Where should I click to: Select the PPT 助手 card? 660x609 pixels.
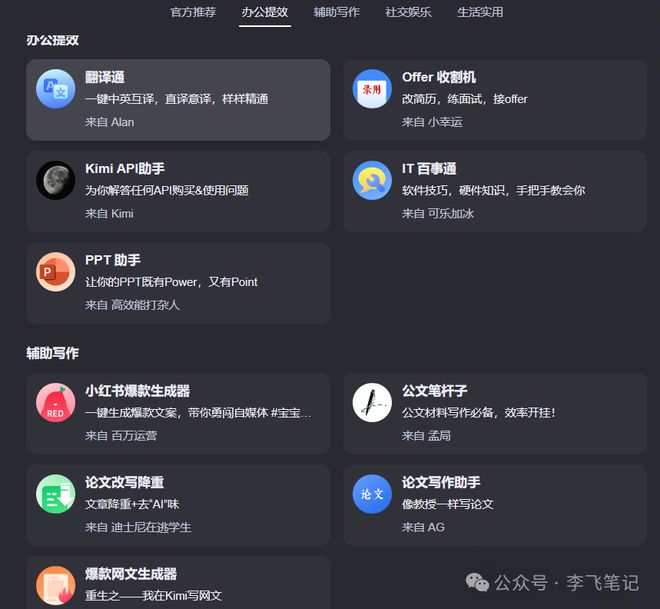(x=178, y=283)
